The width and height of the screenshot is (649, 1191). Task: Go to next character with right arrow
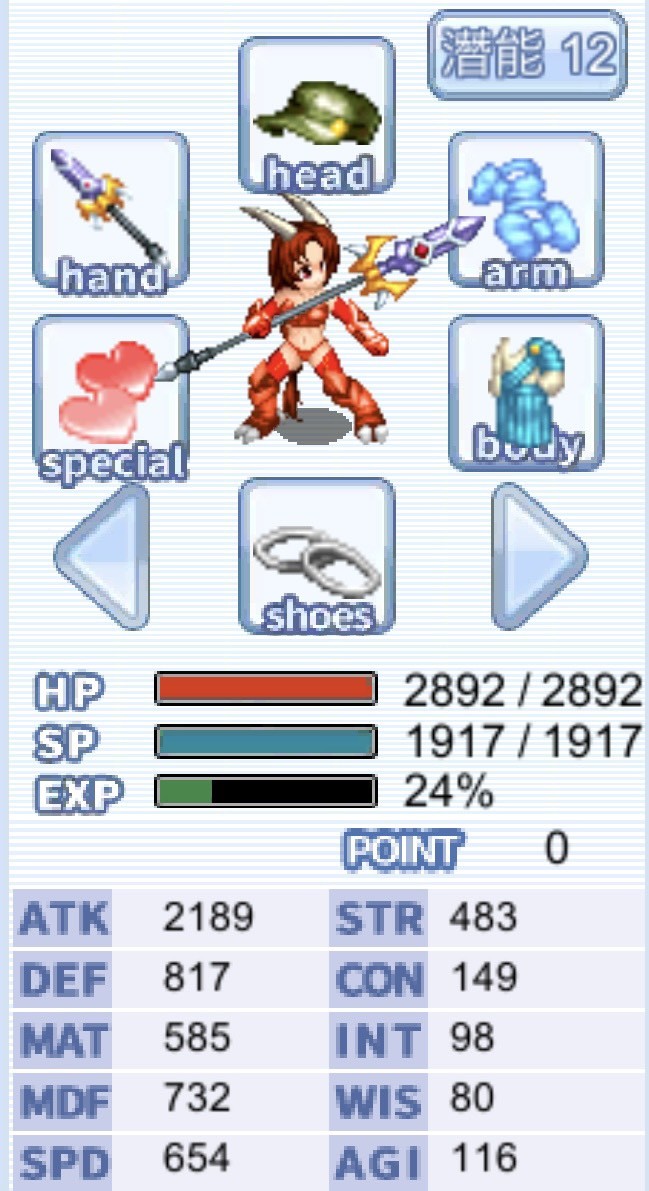coord(538,555)
